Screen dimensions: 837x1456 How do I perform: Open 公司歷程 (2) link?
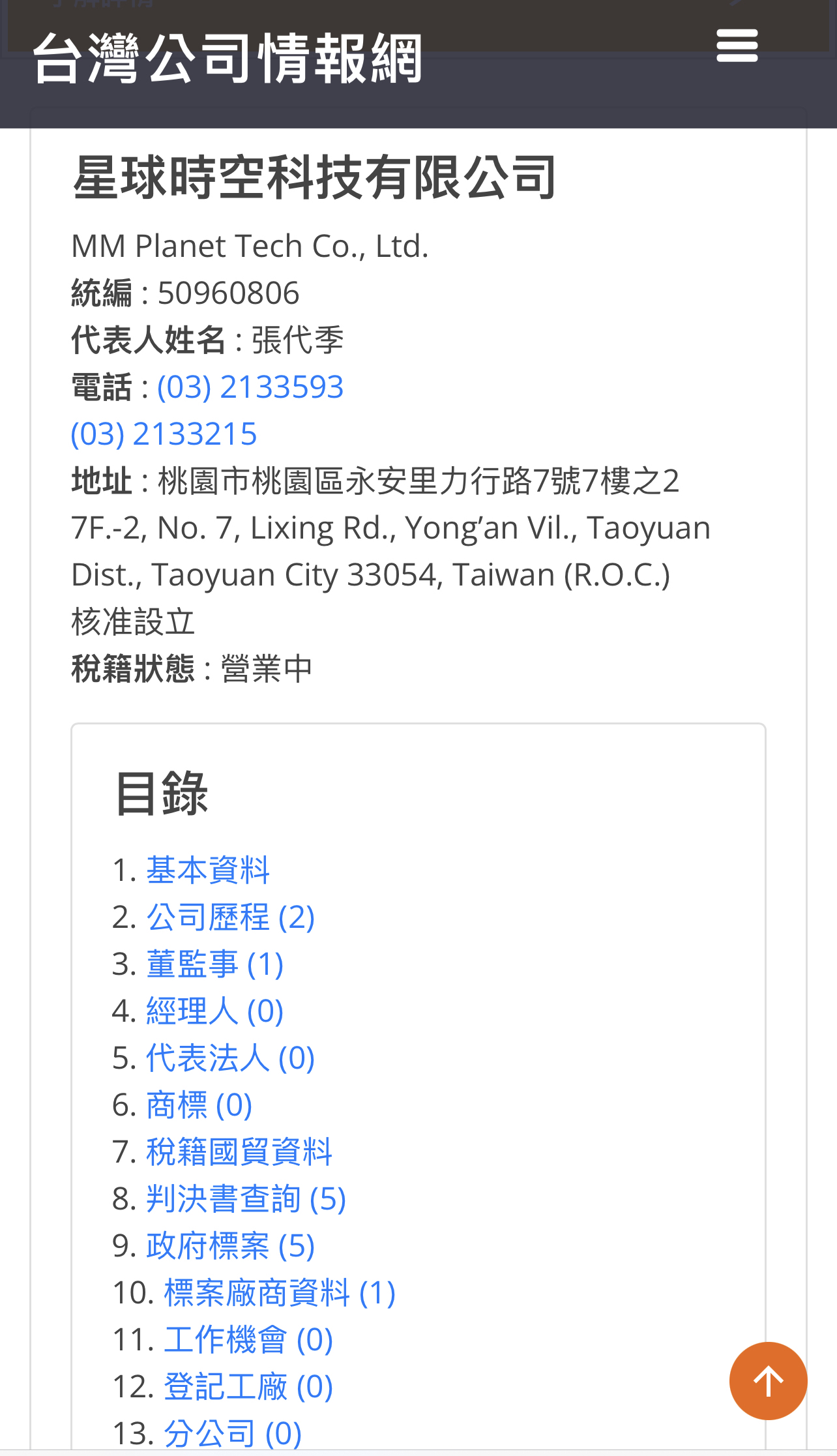(x=230, y=917)
